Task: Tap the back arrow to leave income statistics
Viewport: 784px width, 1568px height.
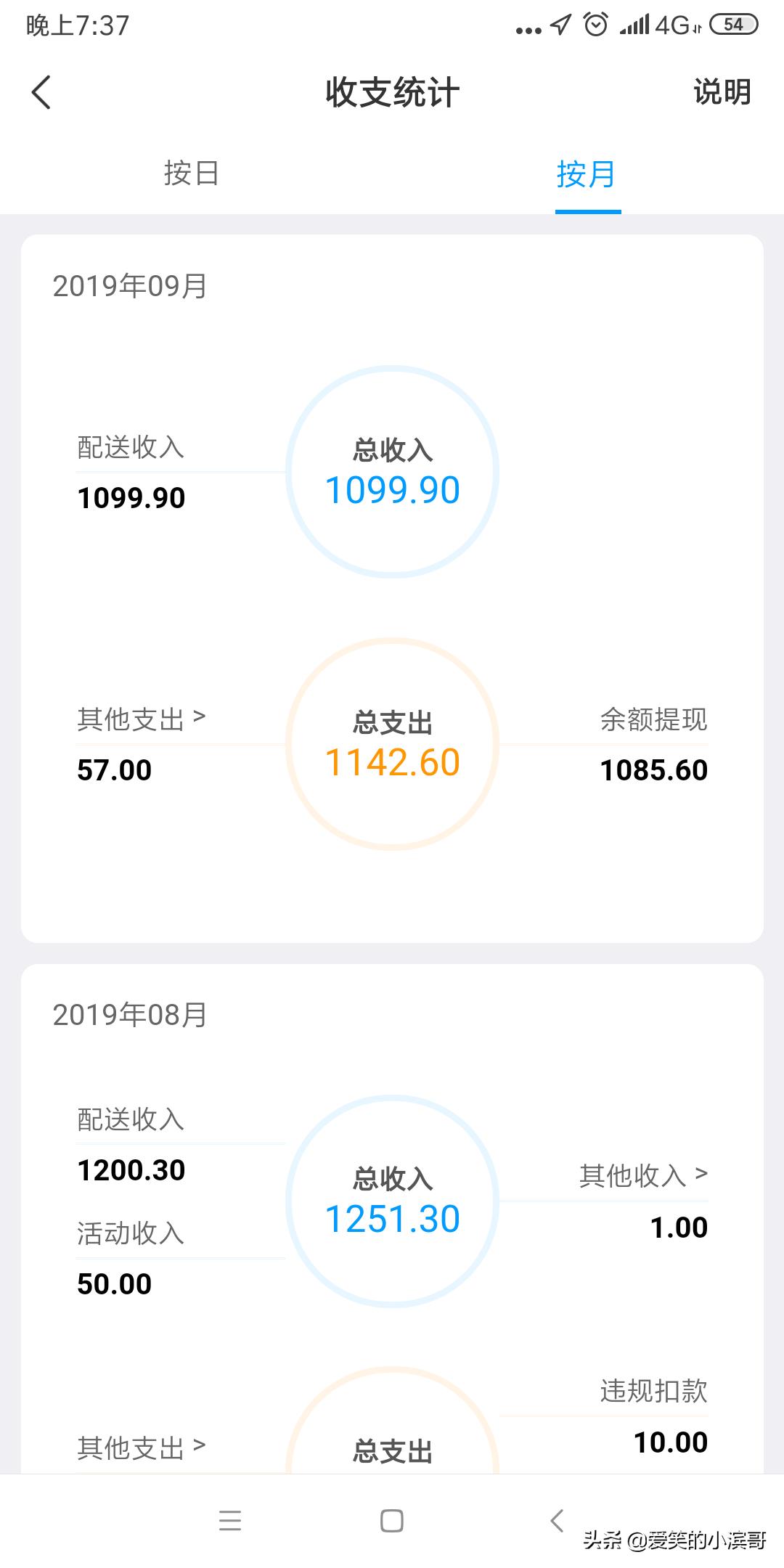Action: click(x=41, y=93)
